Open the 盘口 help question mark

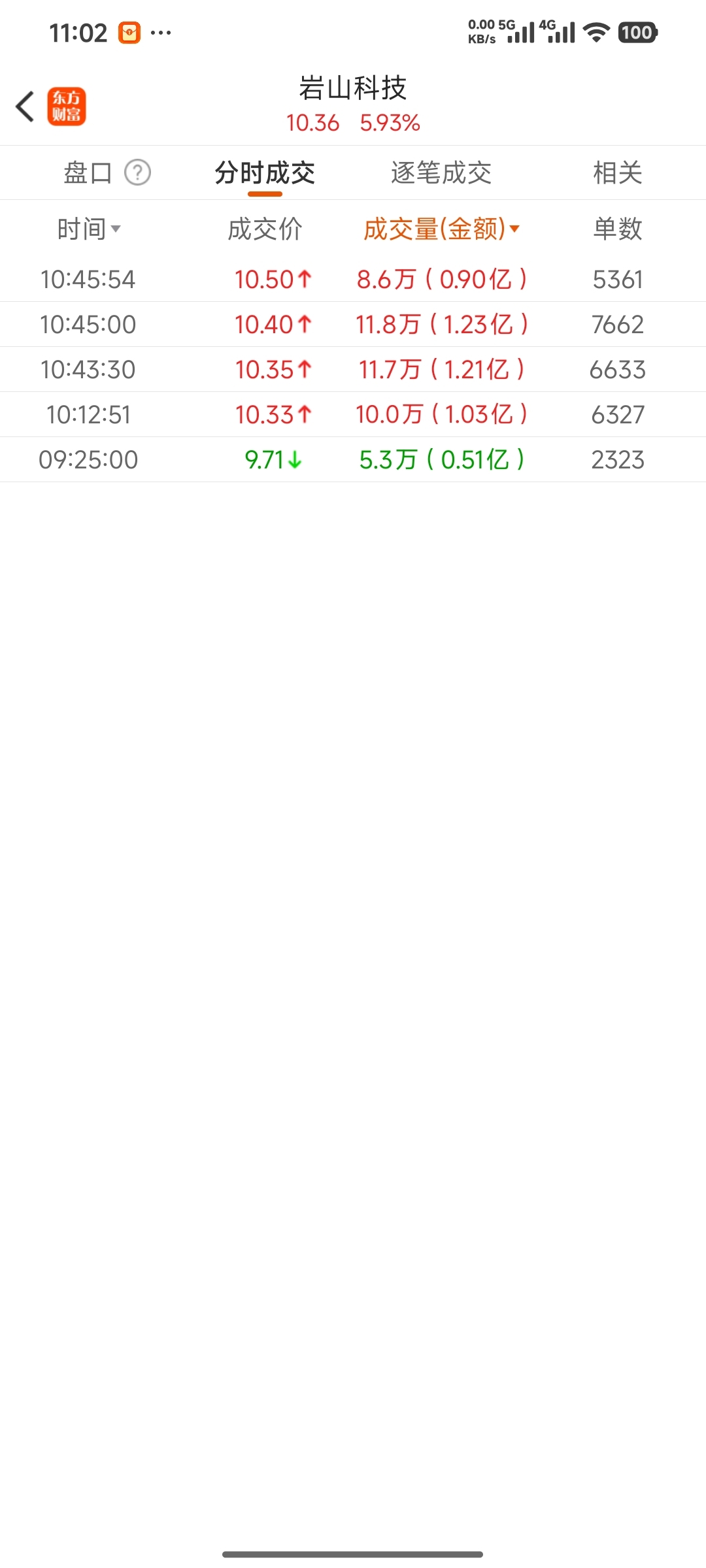[138, 173]
